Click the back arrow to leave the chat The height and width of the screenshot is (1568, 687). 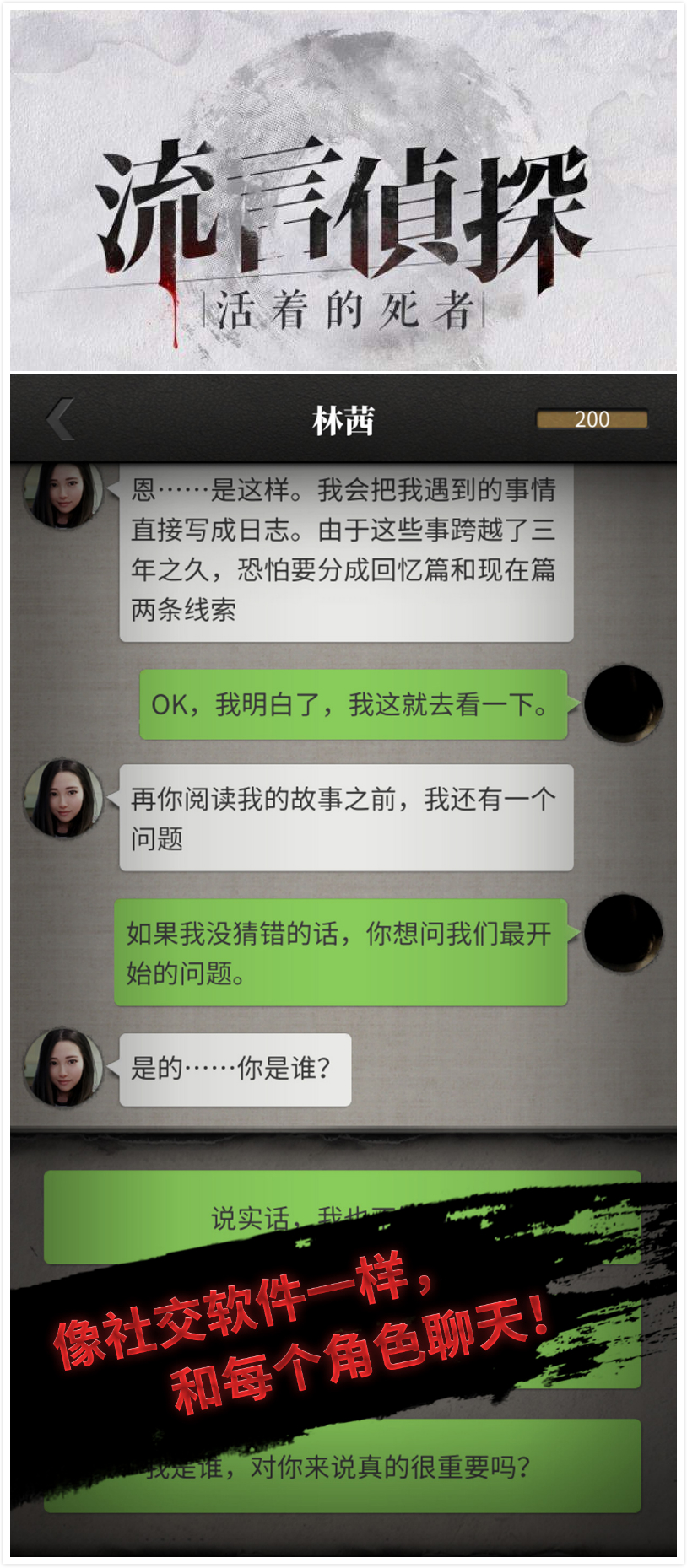59,418
